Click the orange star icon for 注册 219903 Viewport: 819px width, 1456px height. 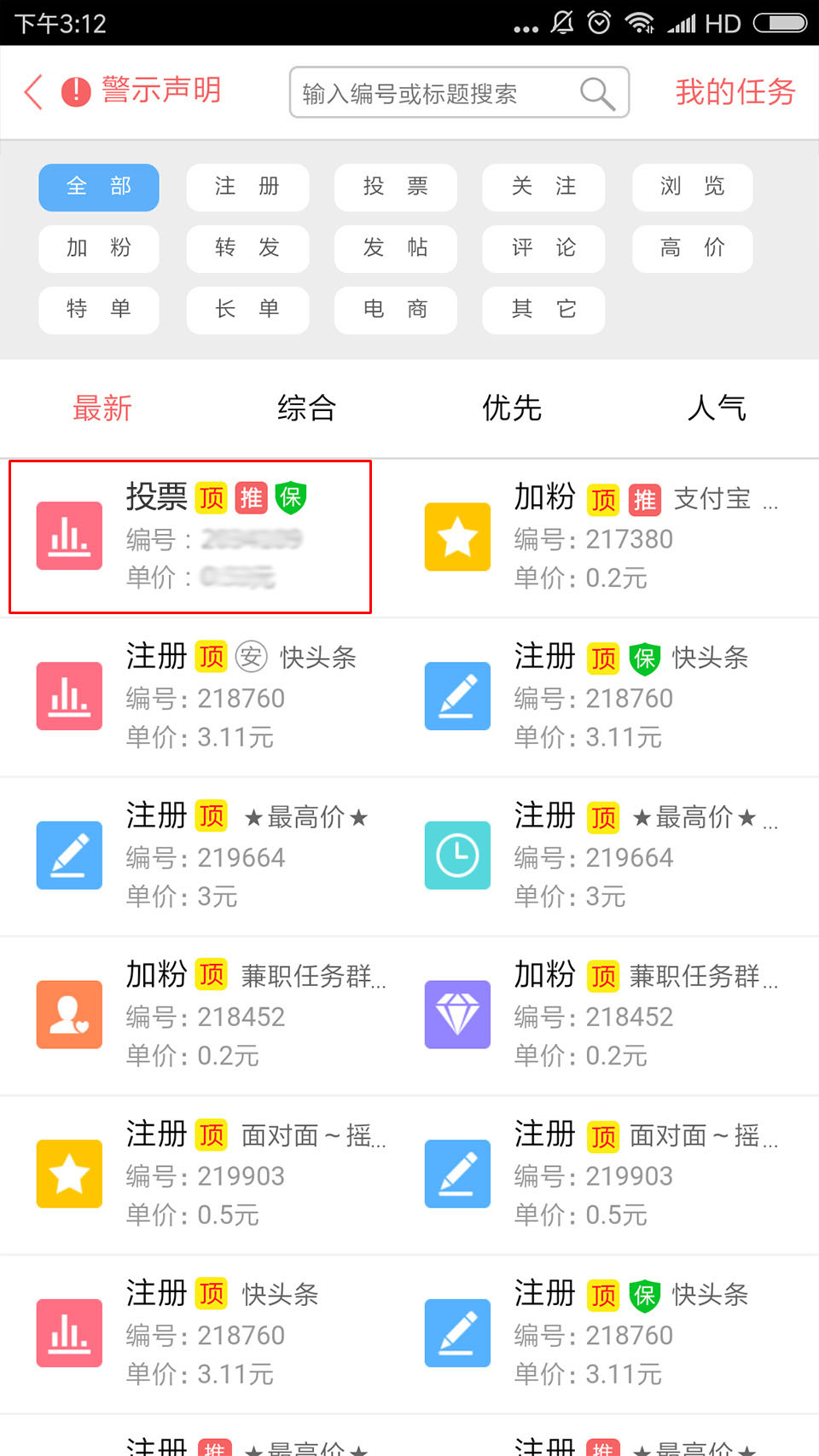point(69,1174)
